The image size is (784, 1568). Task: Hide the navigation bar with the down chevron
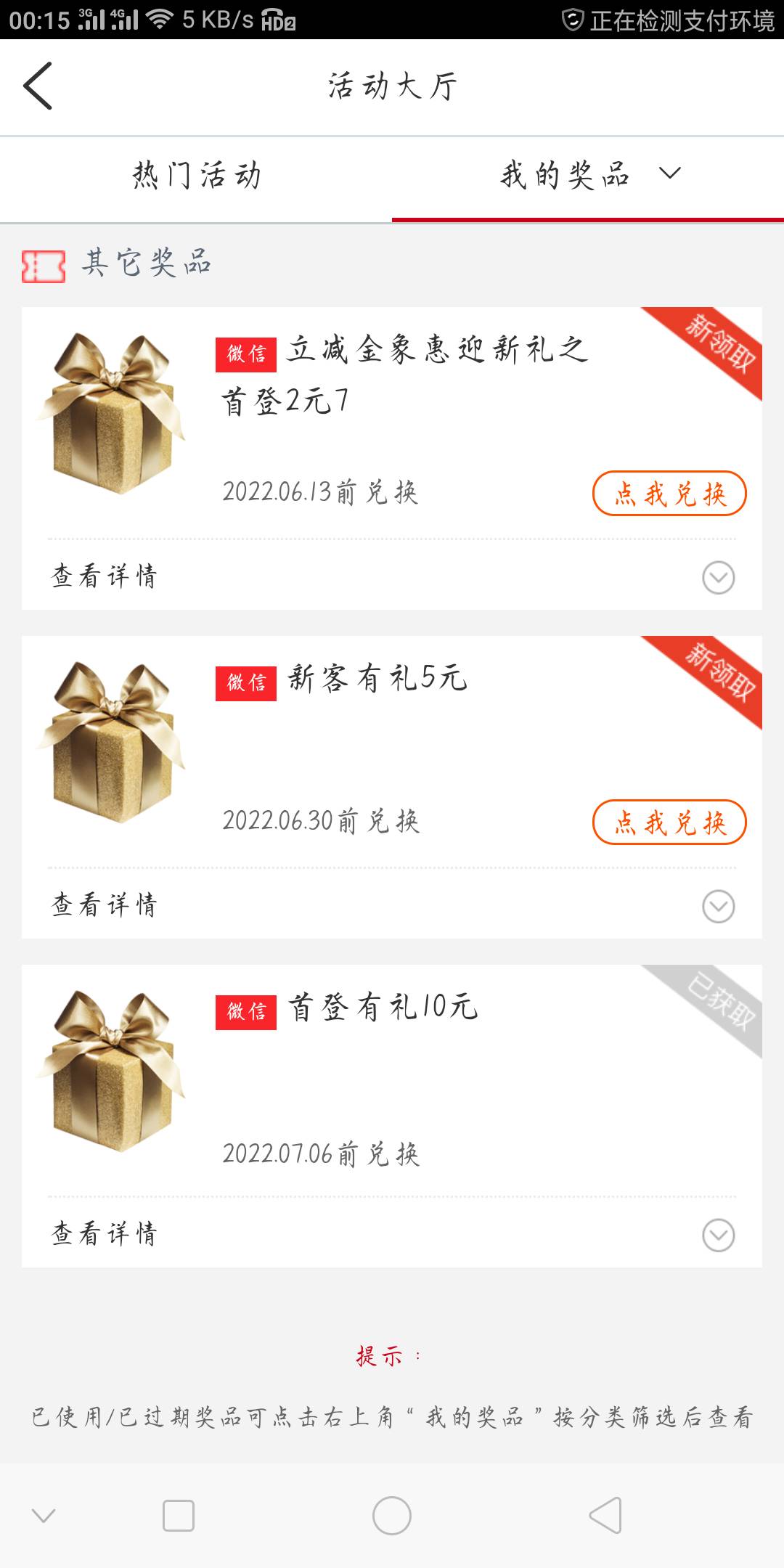click(x=44, y=1516)
